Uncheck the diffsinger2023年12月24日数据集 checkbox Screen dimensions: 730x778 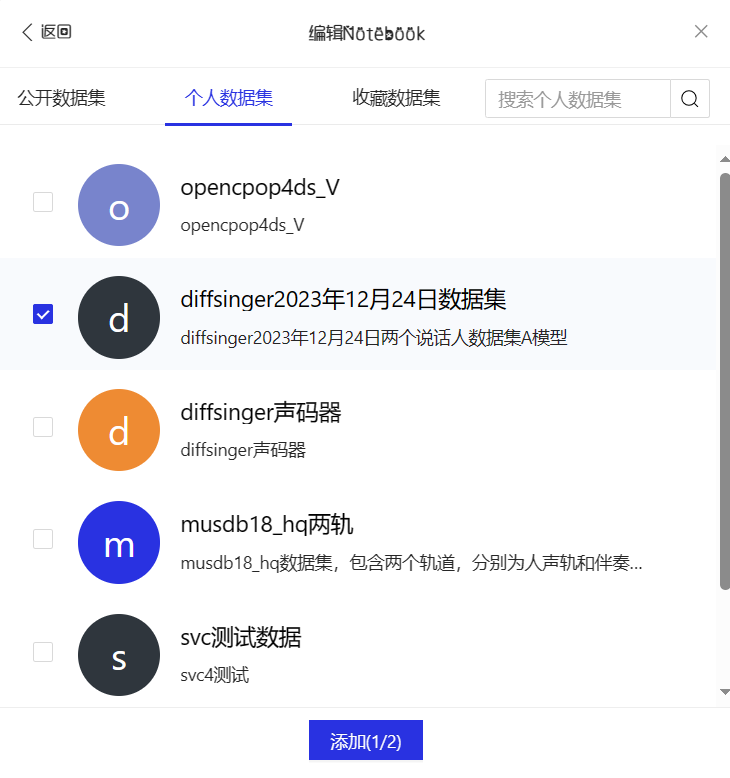coord(42,315)
